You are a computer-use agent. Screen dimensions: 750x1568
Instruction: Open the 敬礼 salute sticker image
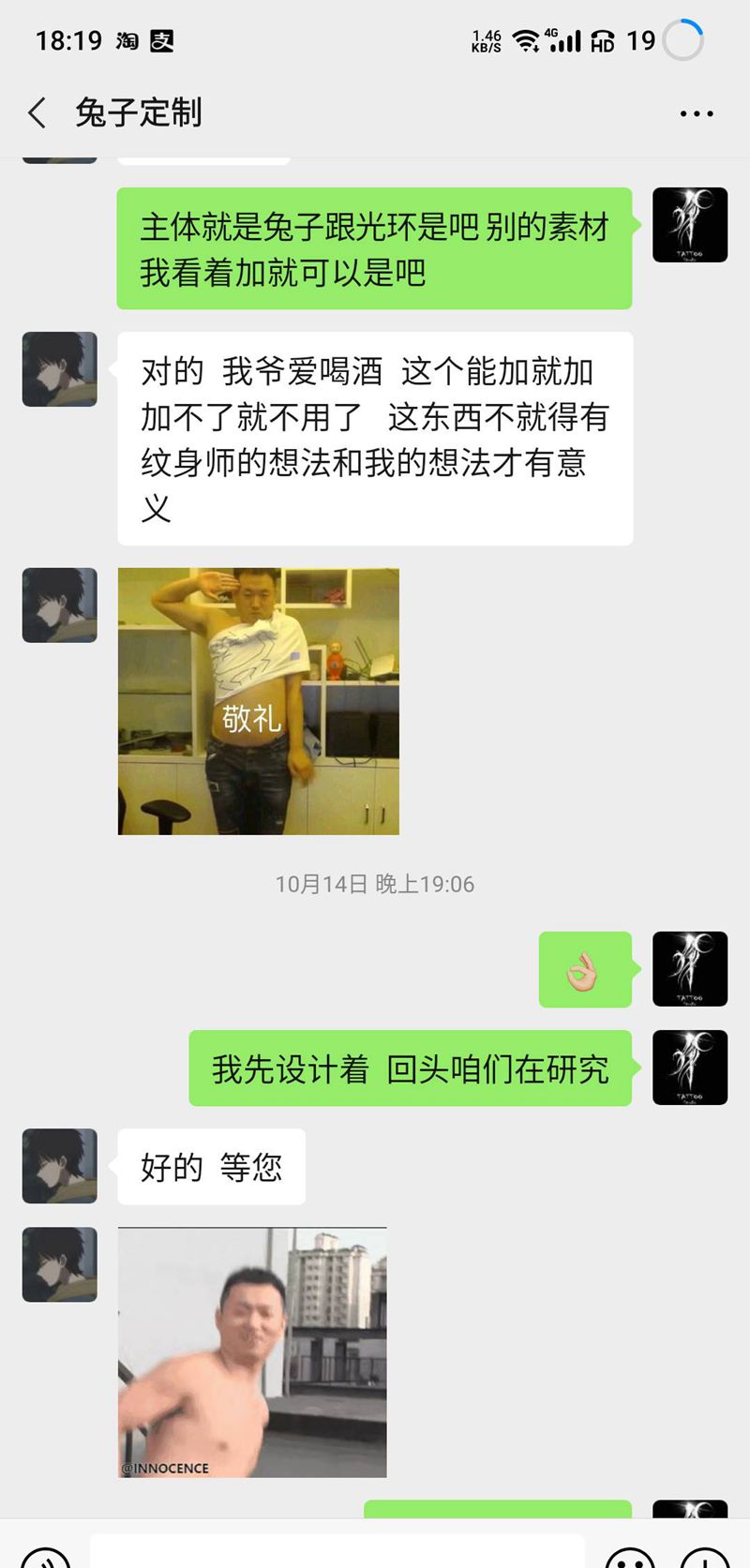258,701
